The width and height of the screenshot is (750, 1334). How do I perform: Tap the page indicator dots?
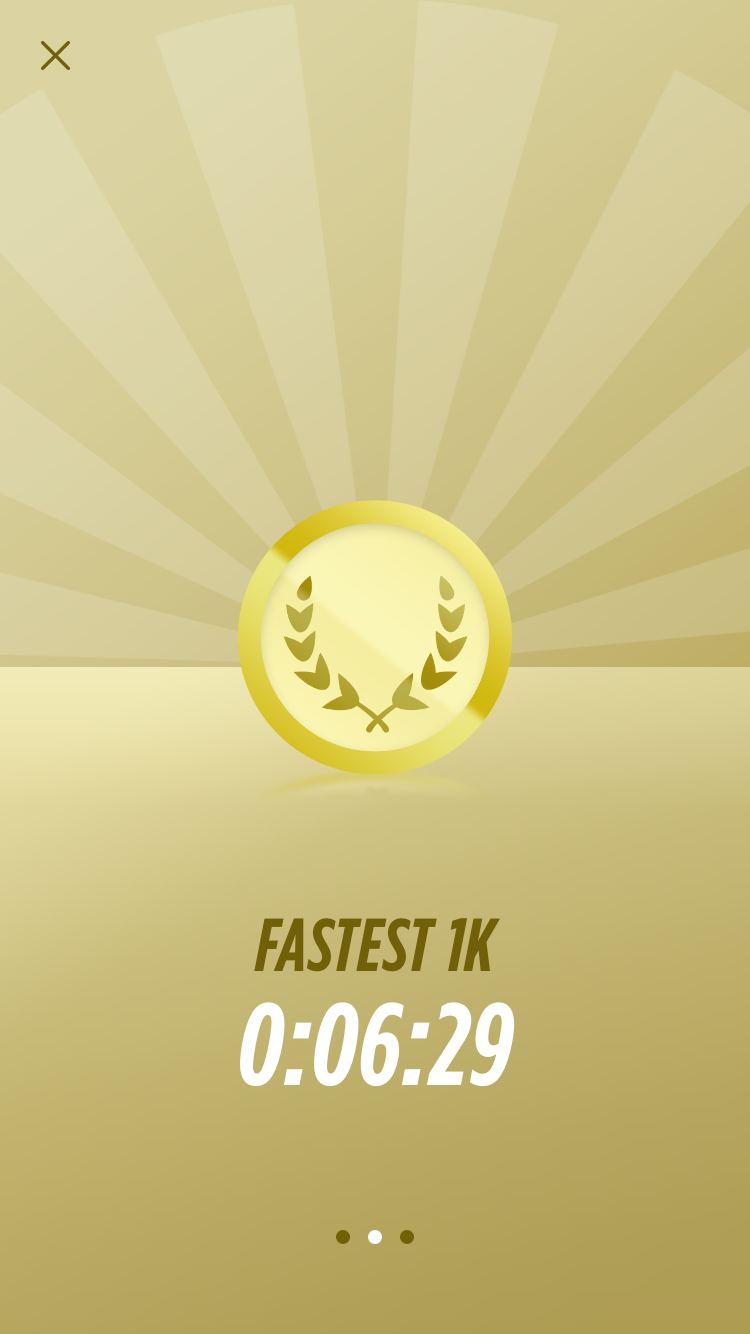click(375, 1237)
